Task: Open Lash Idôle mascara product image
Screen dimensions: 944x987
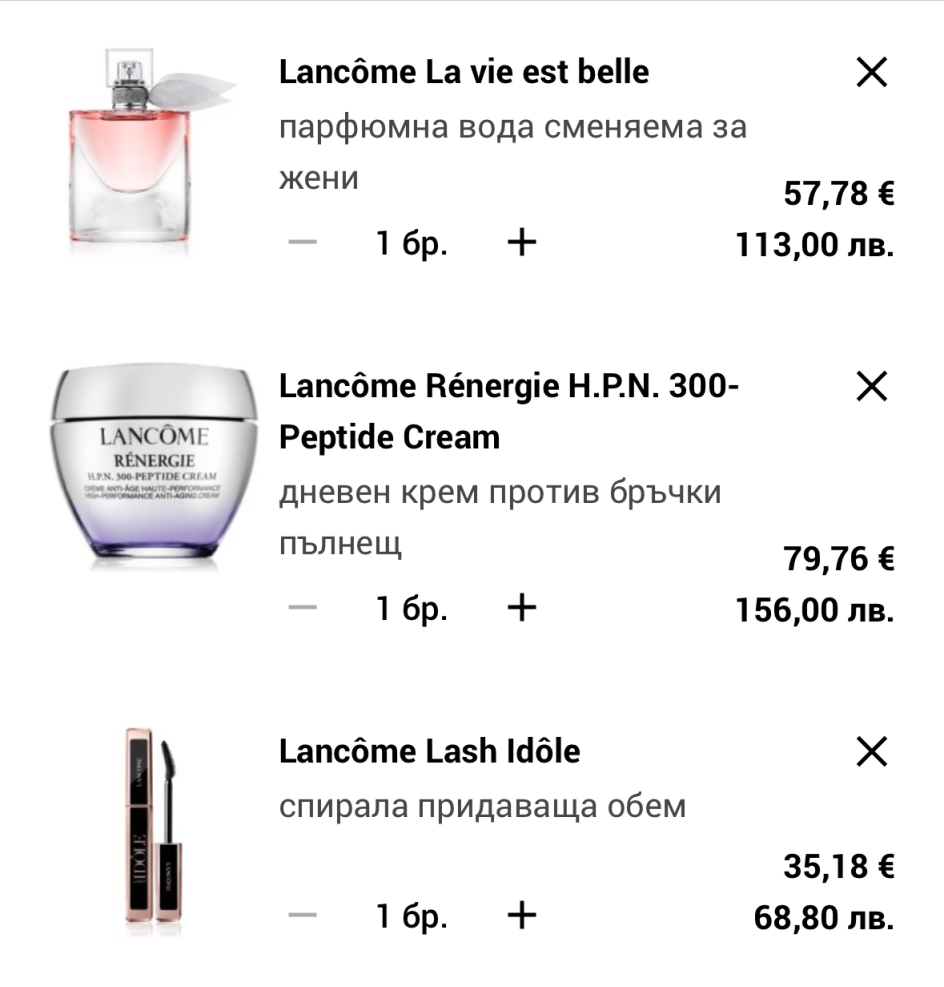Action: [x=153, y=832]
